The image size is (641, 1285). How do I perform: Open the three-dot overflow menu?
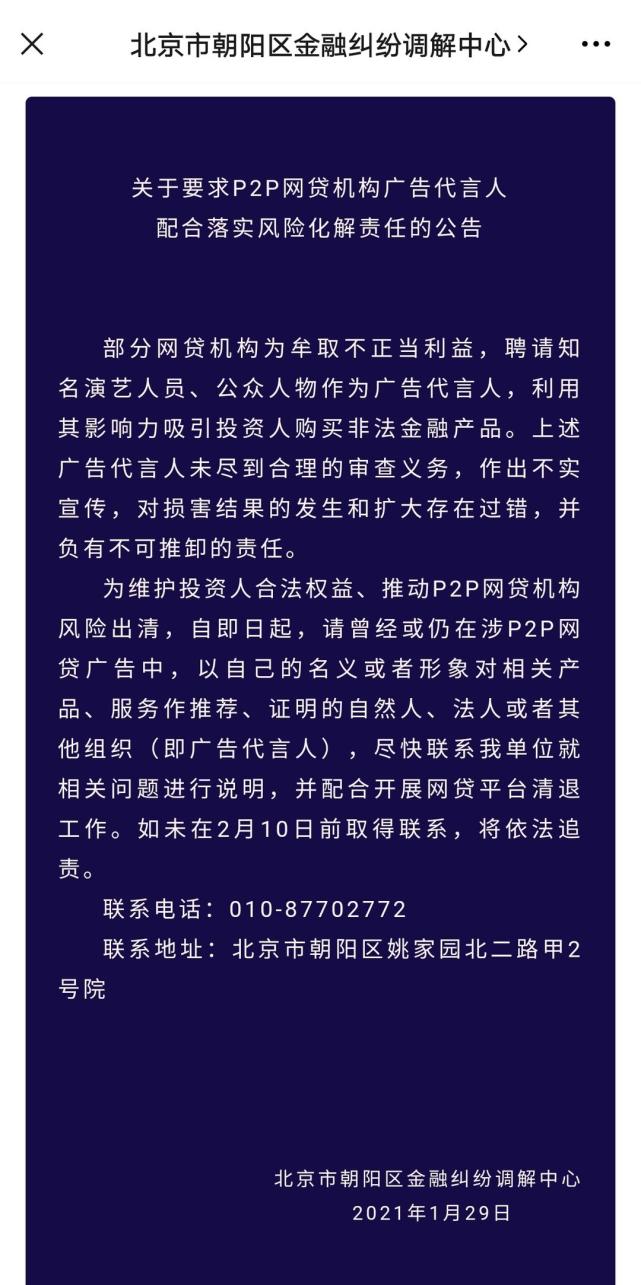[596, 45]
